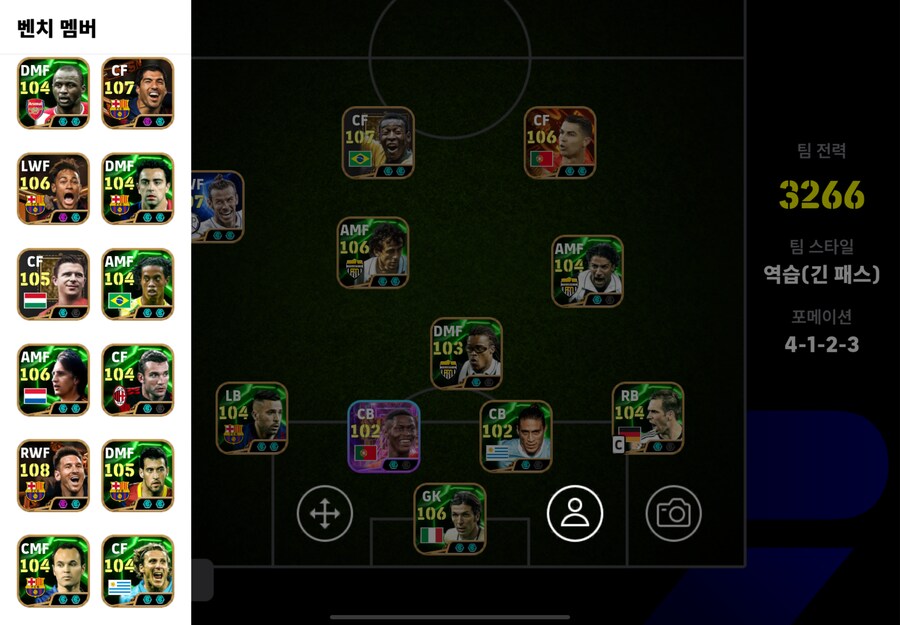The width and height of the screenshot is (900, 625).
Task: Select the CB 102 Uruguay card
Action: [516, 436]
